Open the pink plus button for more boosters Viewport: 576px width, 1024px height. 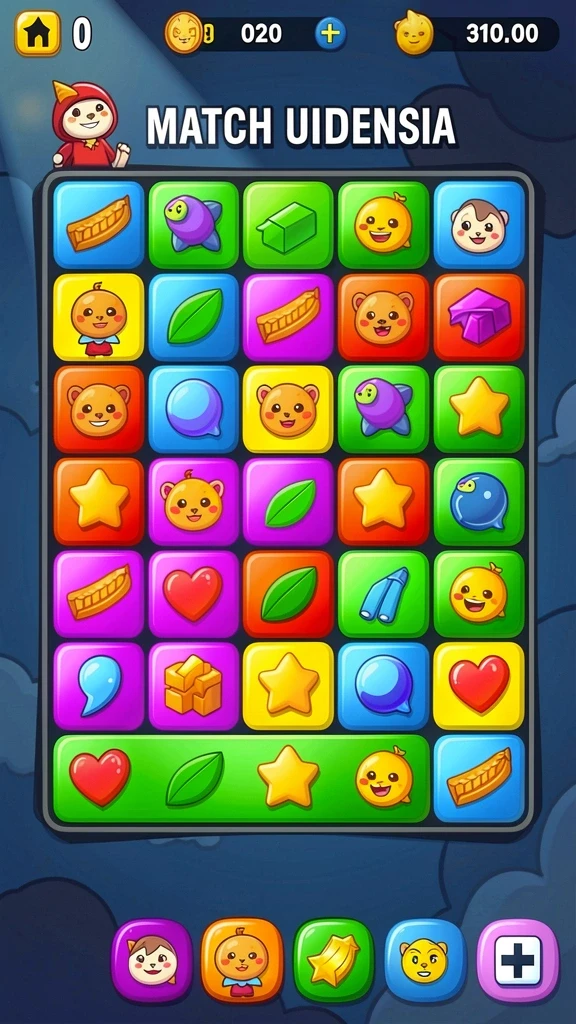(x=518, y=960)
